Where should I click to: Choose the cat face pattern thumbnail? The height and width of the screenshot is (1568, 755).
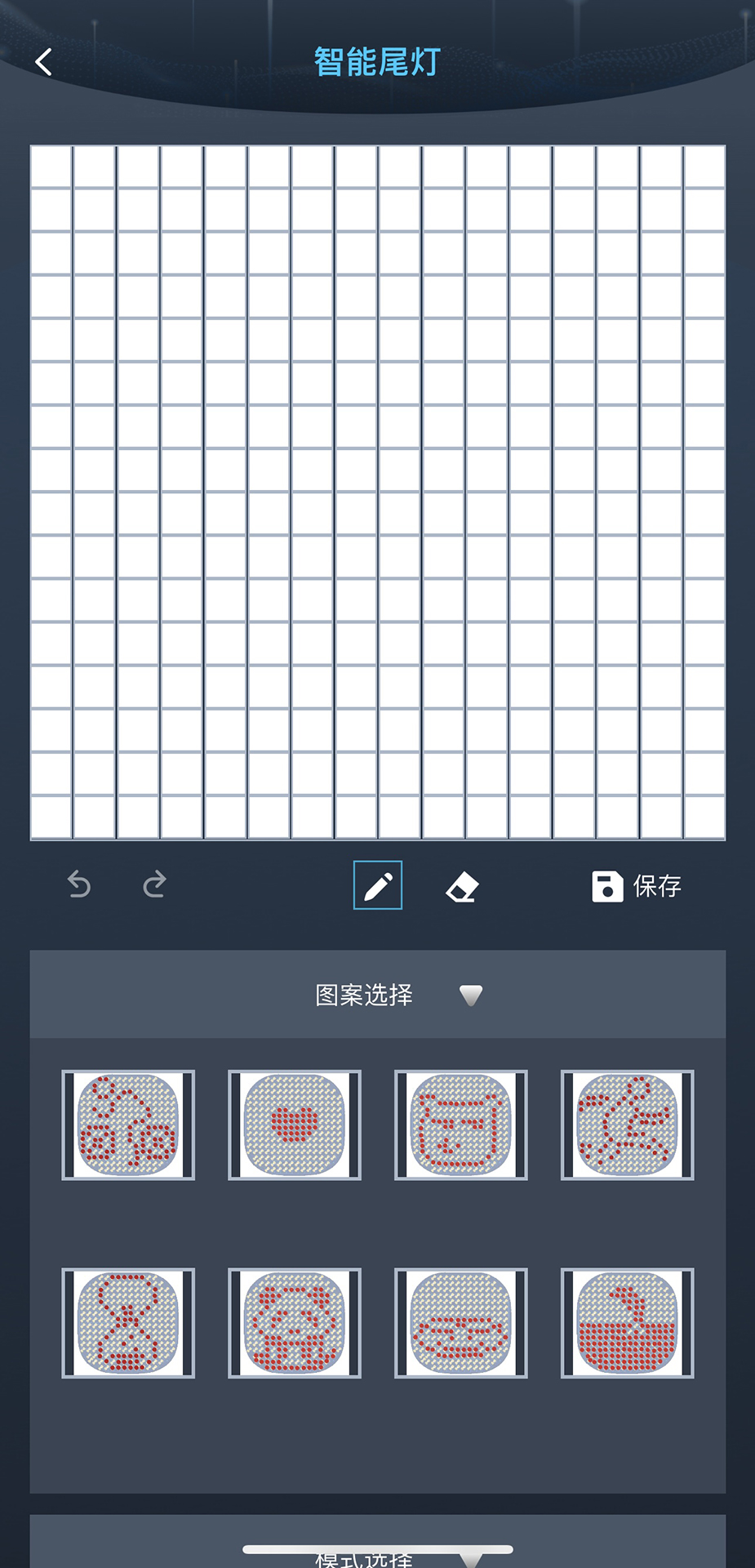coord(461,1125)
